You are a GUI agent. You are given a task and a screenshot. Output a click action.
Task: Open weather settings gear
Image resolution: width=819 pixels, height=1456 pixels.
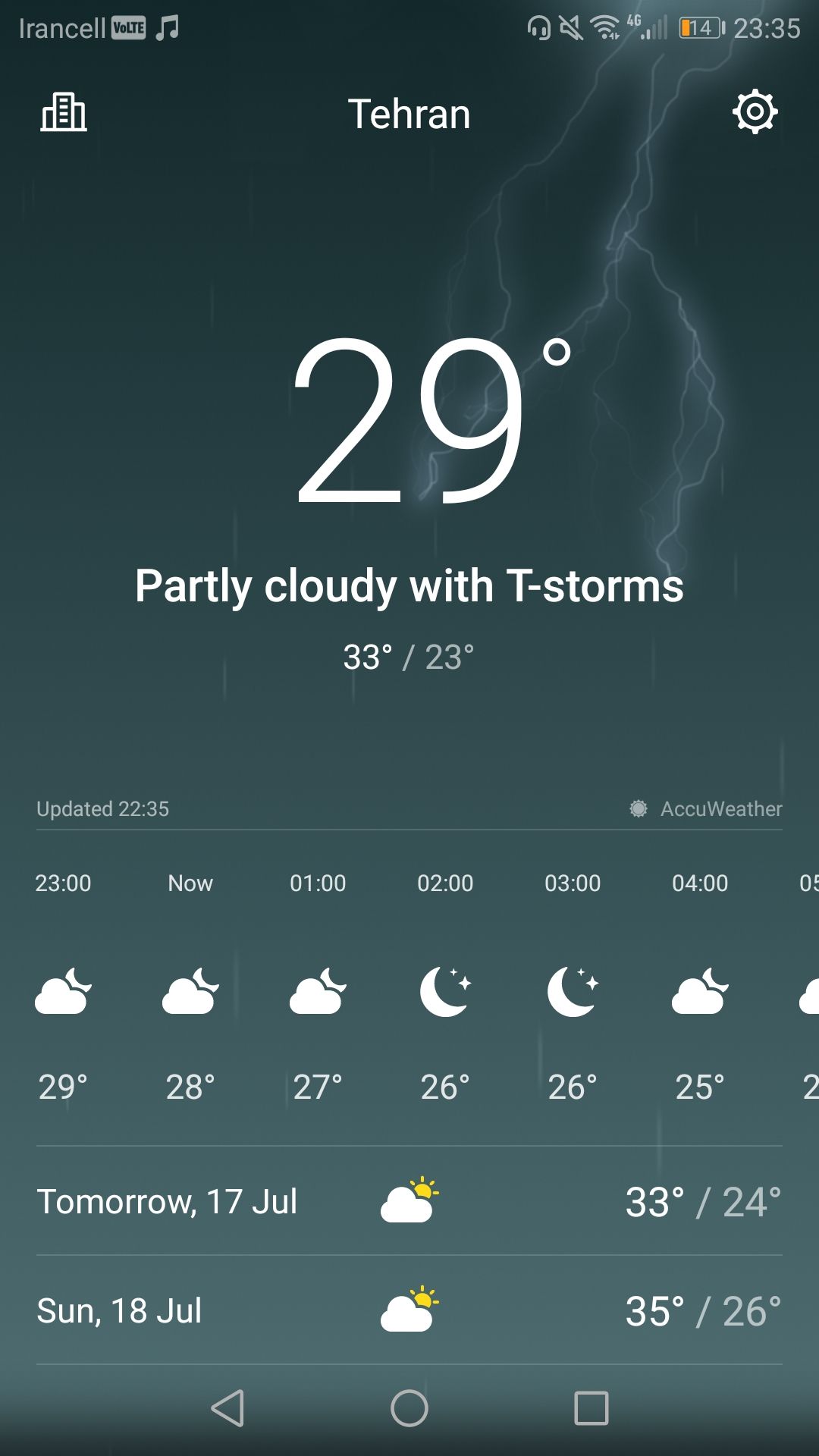[755, 112]
